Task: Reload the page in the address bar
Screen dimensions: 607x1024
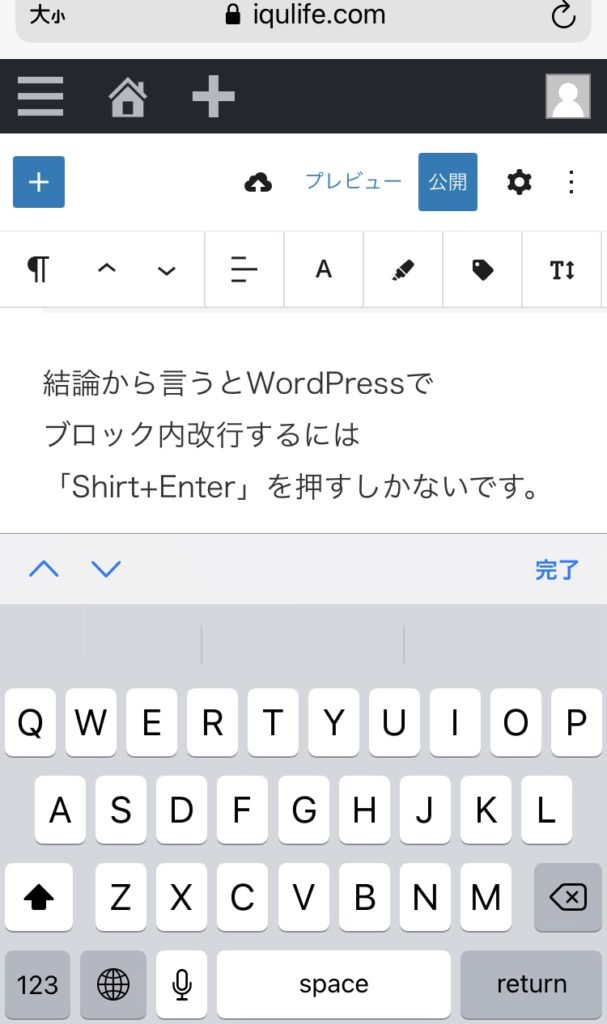Action: pos(563,15)
